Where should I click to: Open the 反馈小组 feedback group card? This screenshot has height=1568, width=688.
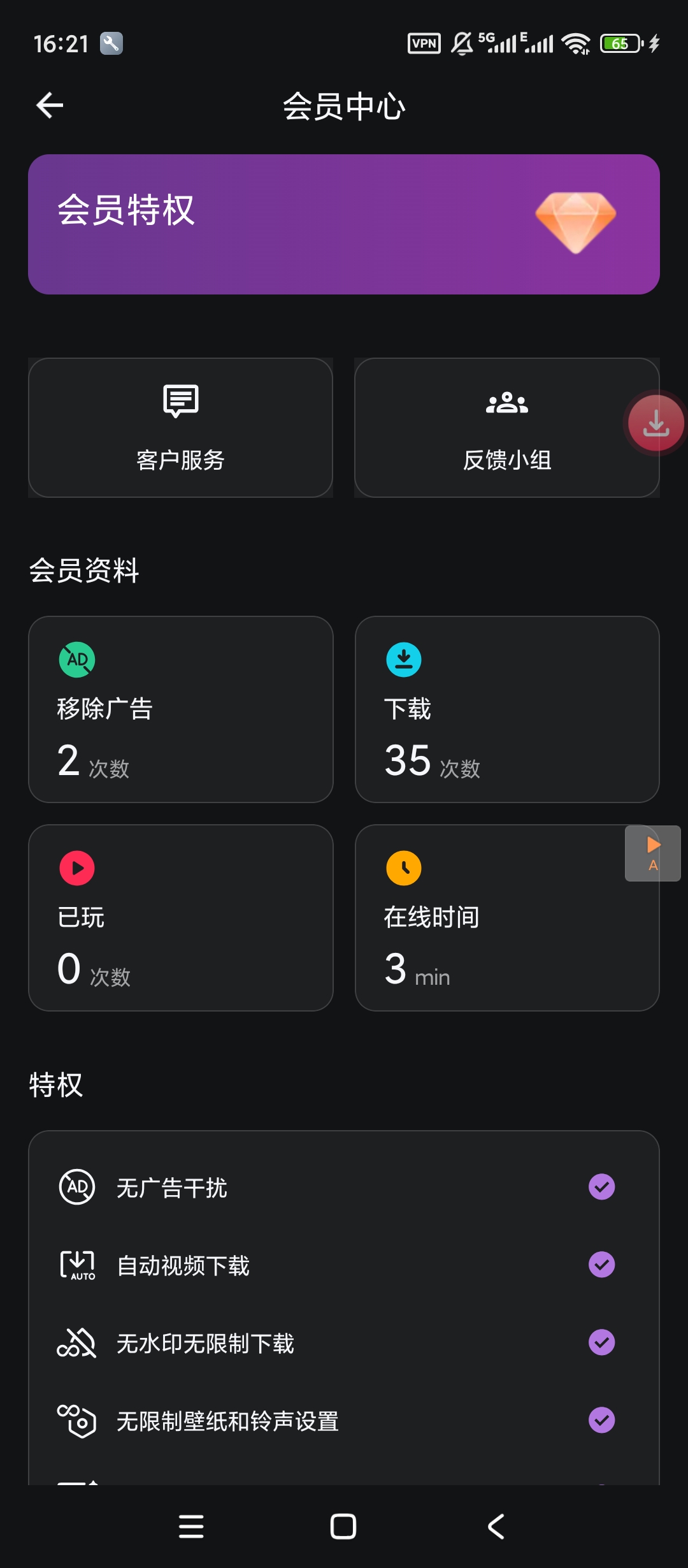508,427
